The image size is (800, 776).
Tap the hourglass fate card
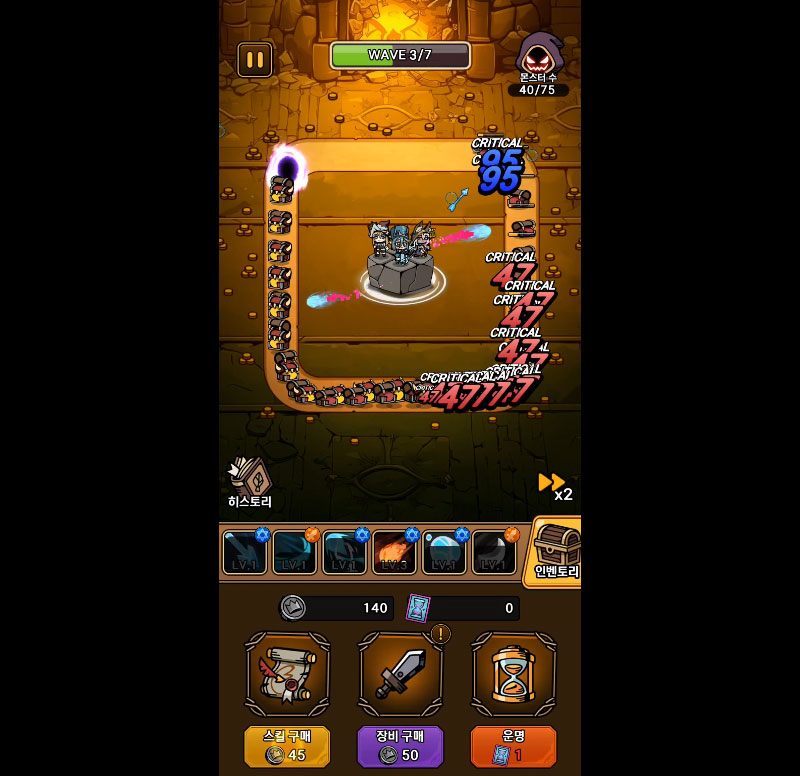[513, 674]
